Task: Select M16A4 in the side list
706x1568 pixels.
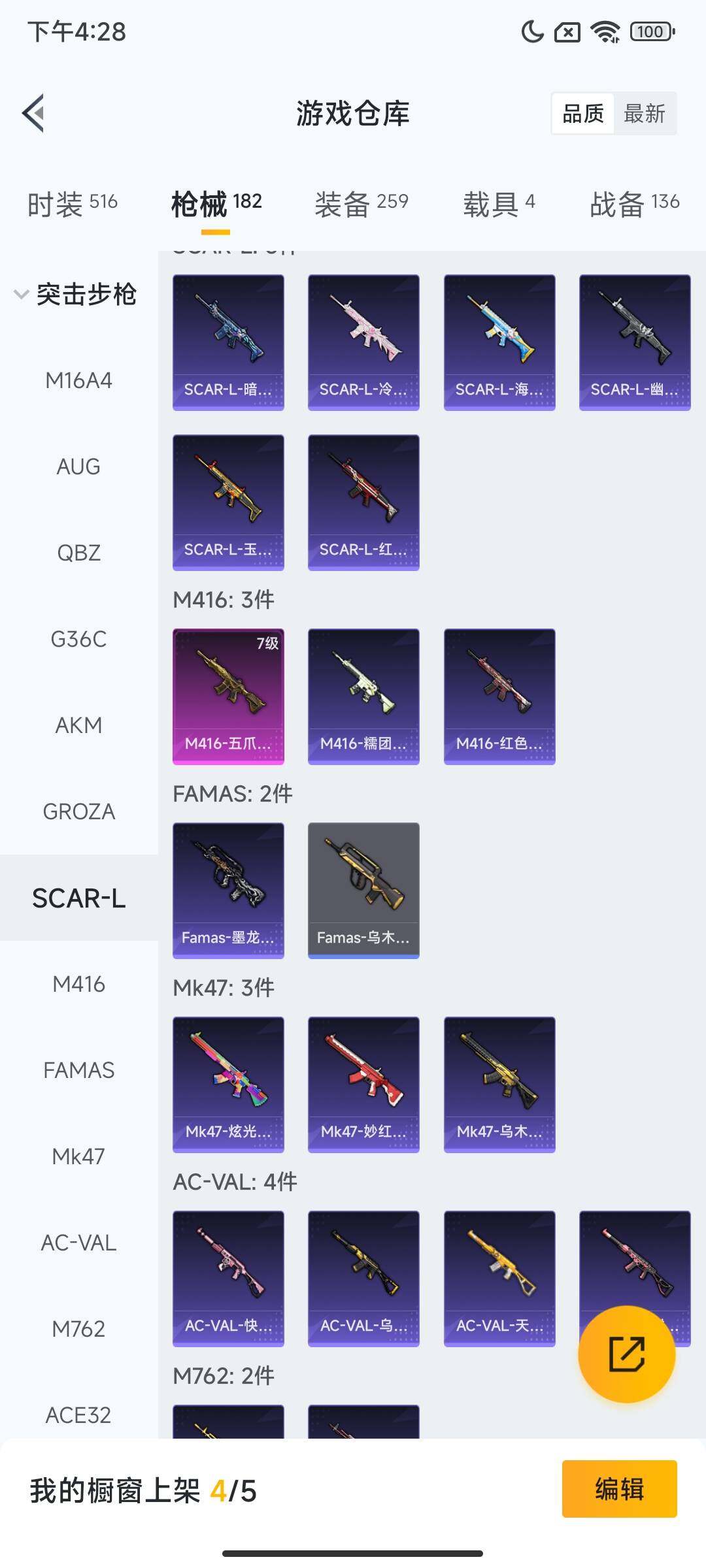Action: [78, 380]
